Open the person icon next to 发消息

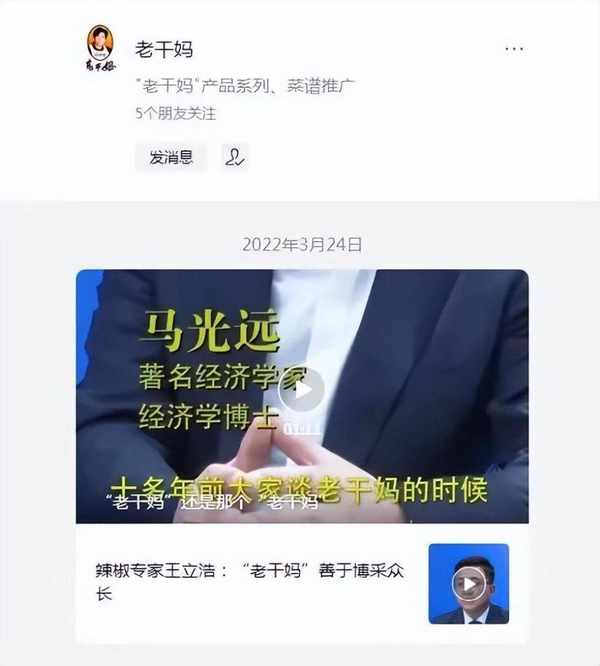(x=235, y=157)
